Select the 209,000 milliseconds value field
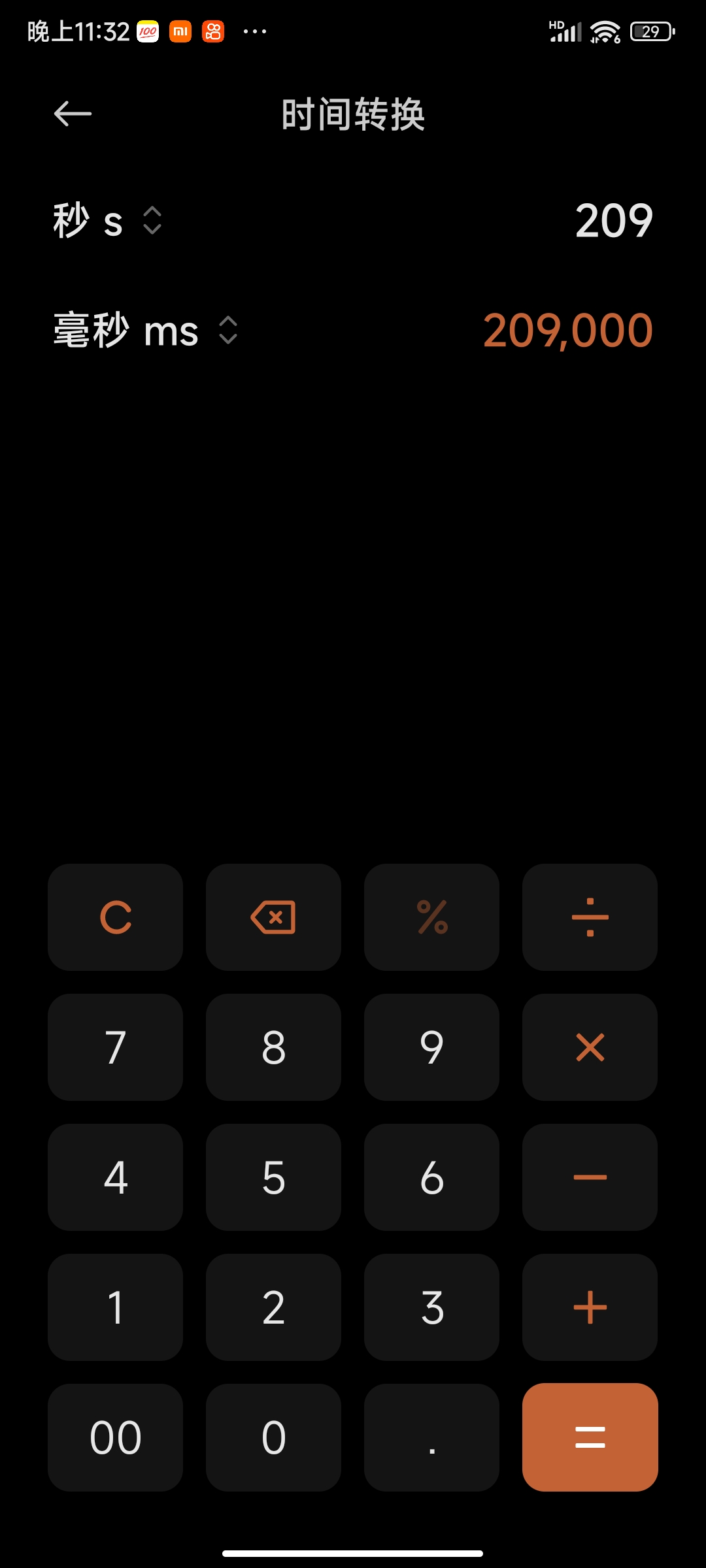Image resolution: width=706 pixels, height=1568 pixels. point(567,331)
